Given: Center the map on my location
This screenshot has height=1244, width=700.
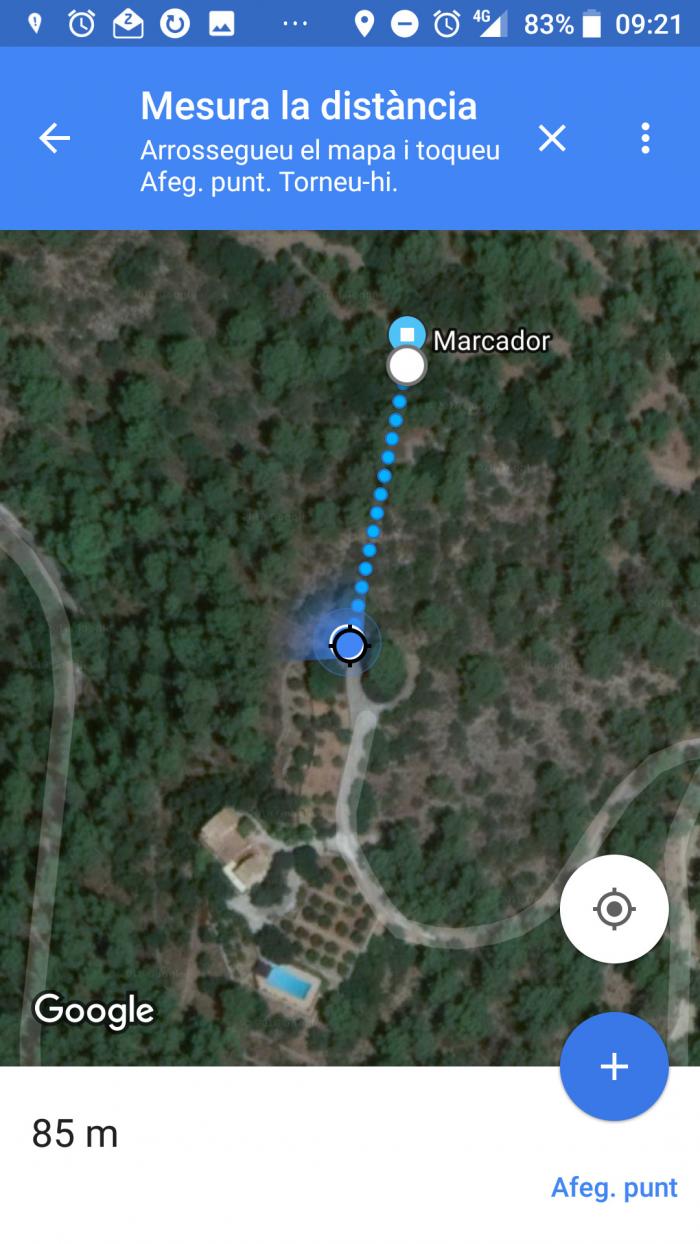Looking at the screenshot, I should pyautogui.click(x=614, y=909).
